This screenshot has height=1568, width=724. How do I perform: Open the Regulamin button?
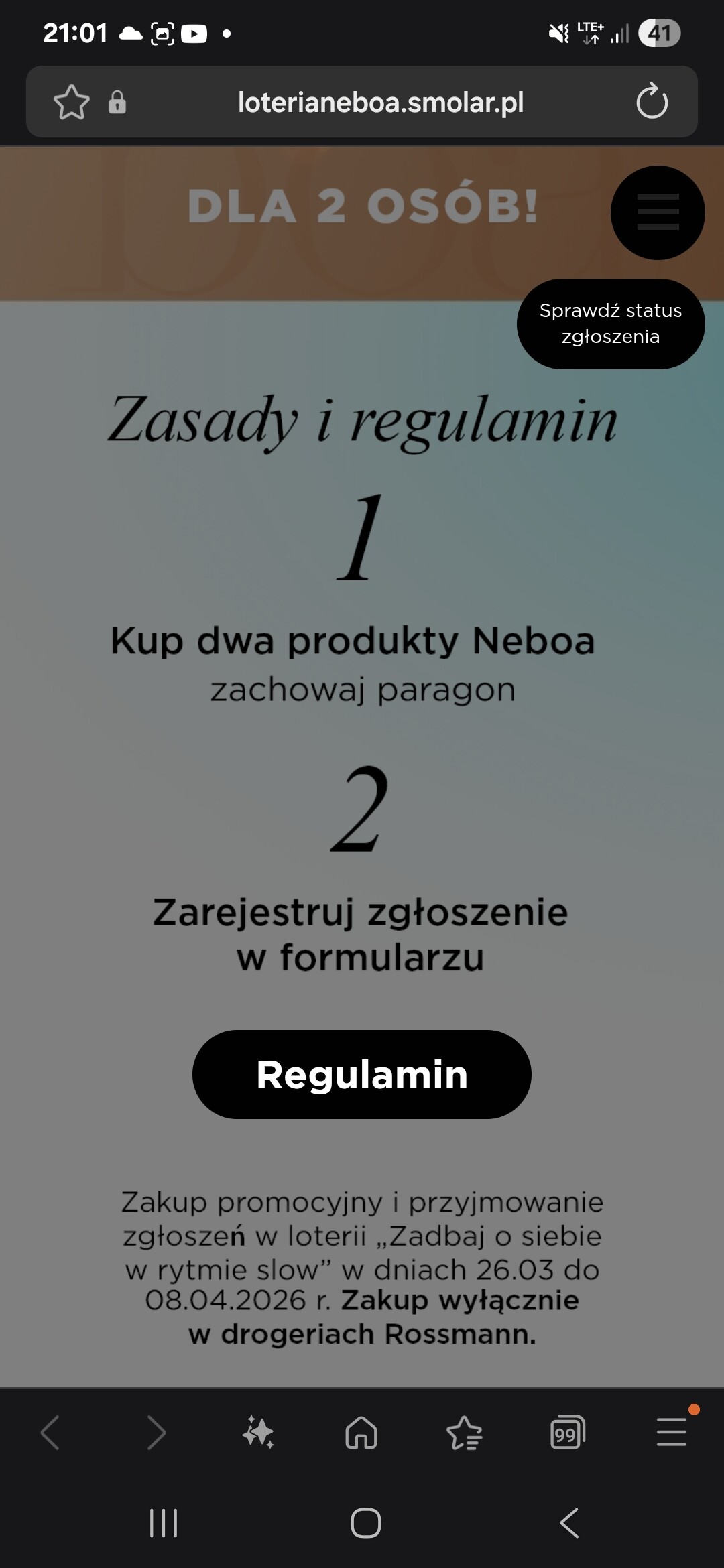coord(362,1074)
